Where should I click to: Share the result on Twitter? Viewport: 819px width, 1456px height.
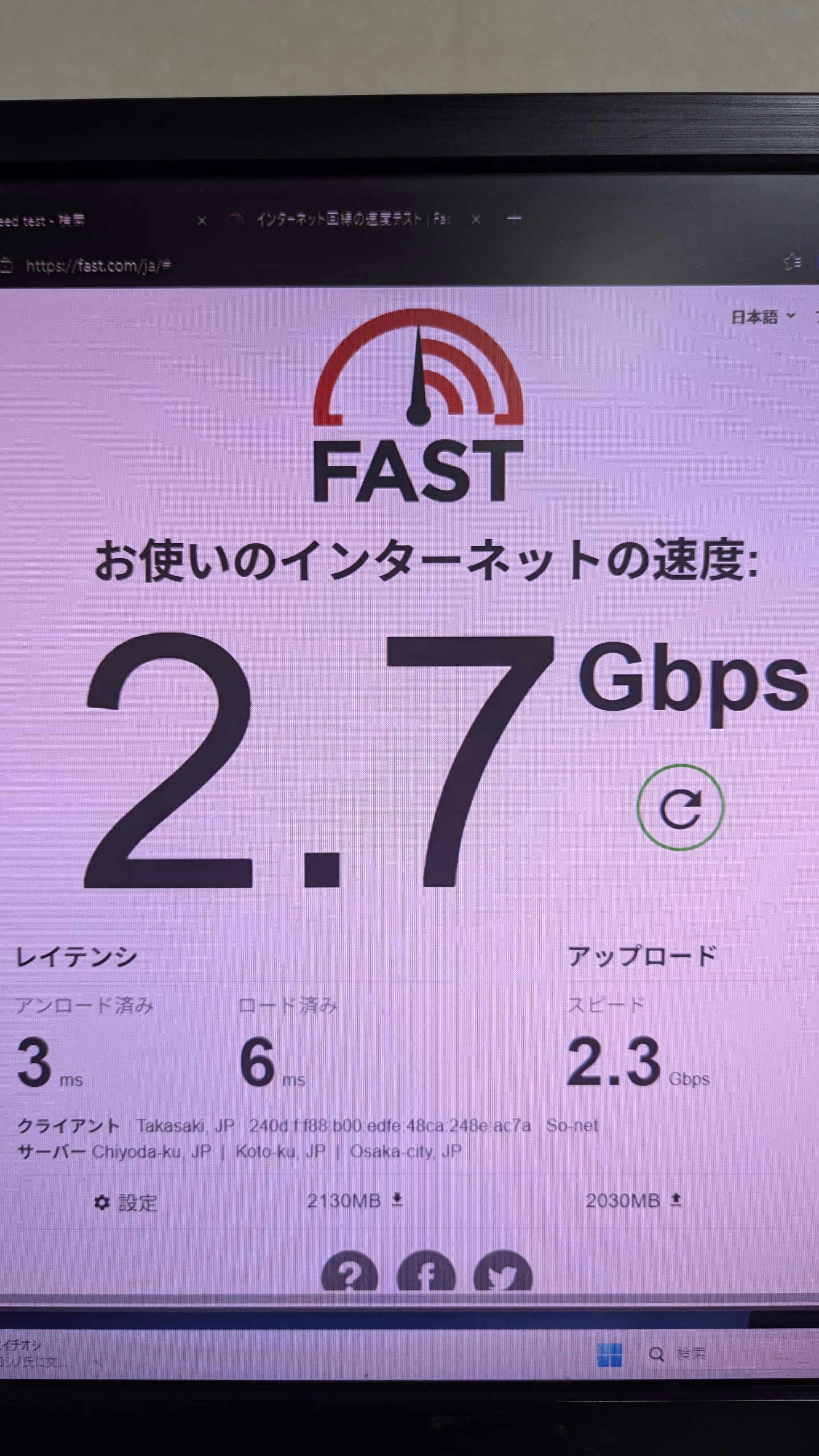click(503, 1276)
